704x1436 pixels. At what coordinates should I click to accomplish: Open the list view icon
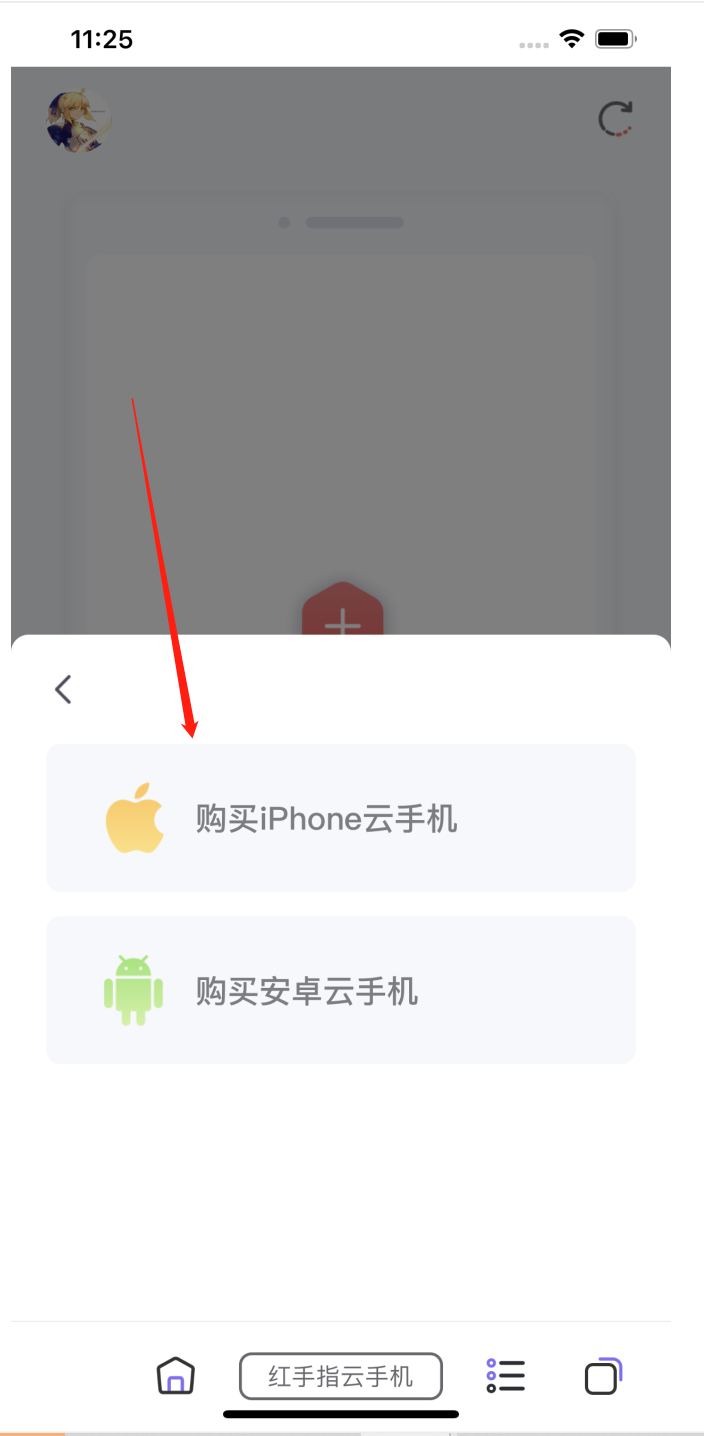pos(506,1376)
